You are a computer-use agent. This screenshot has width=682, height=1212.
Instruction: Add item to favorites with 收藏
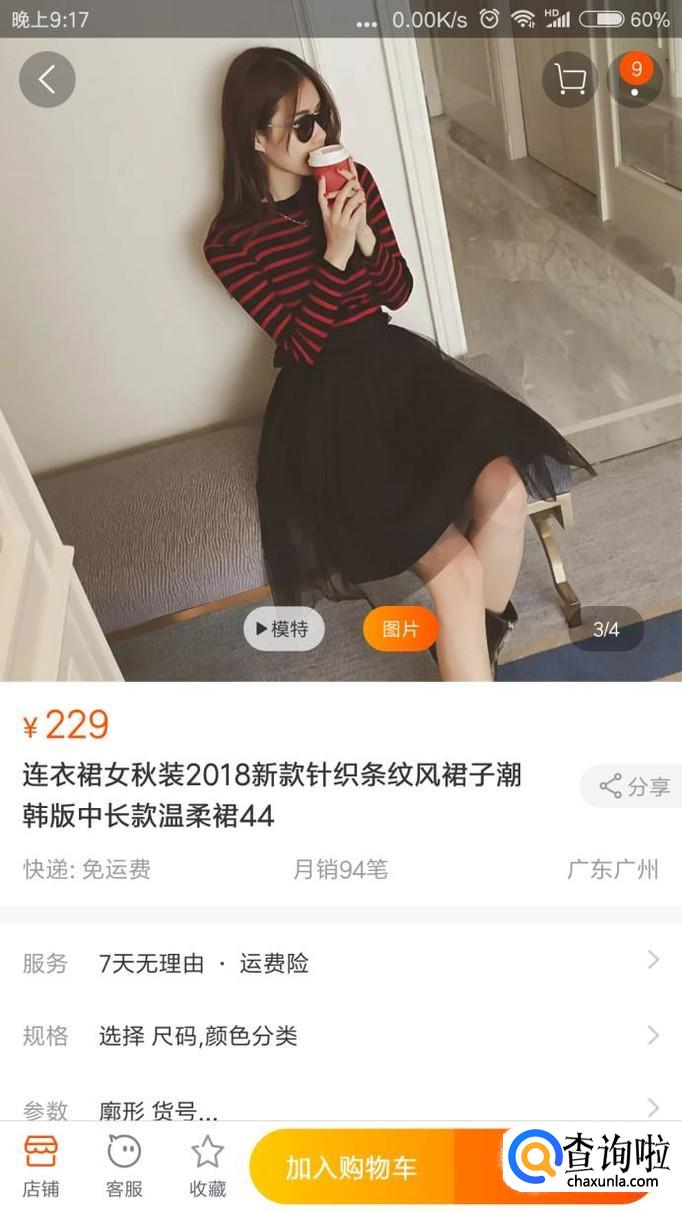pos(208,1166)
